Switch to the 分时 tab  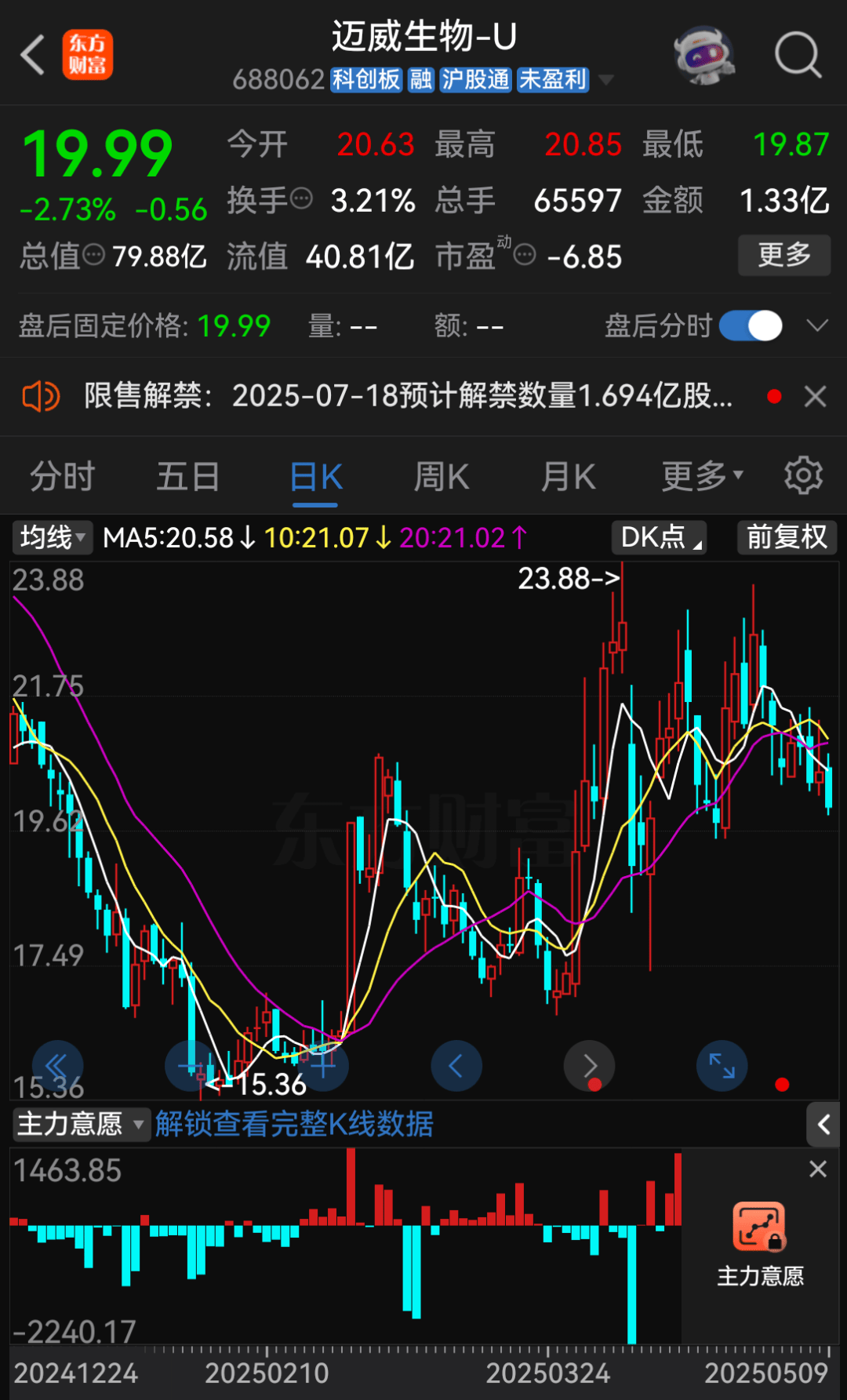click(x=60, y=476)
